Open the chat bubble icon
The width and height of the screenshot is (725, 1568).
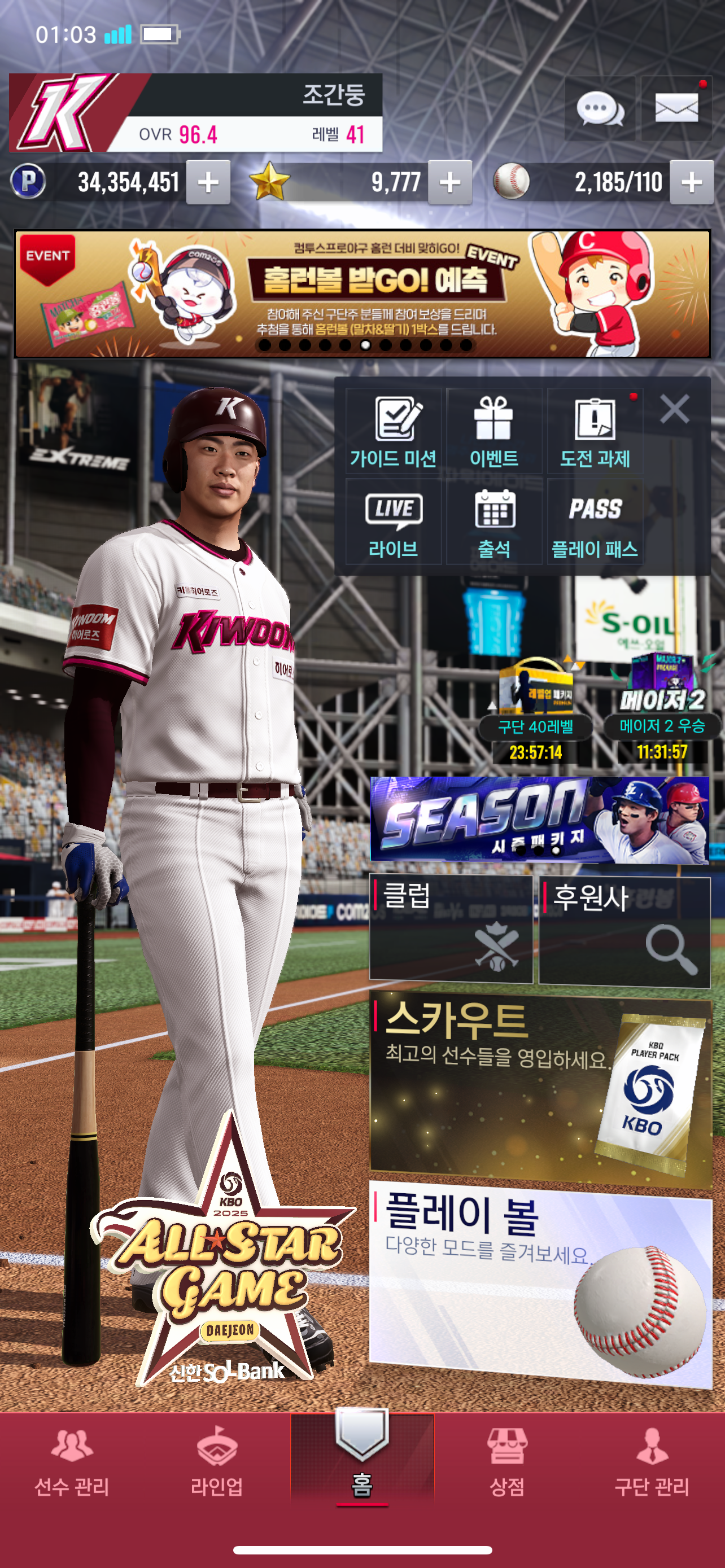600,110
